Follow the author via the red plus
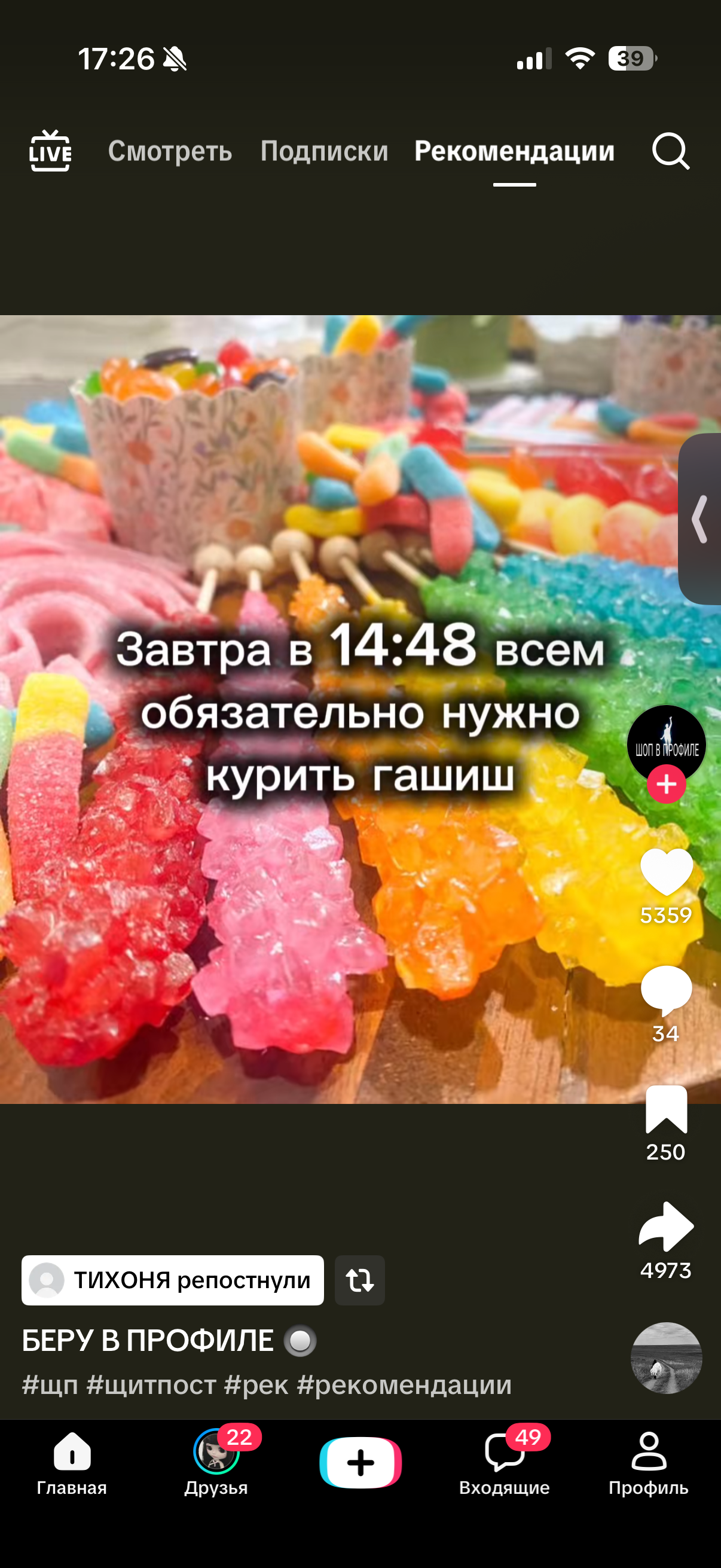This screenshot has height=1568, width=721. (x=665, y=785)
